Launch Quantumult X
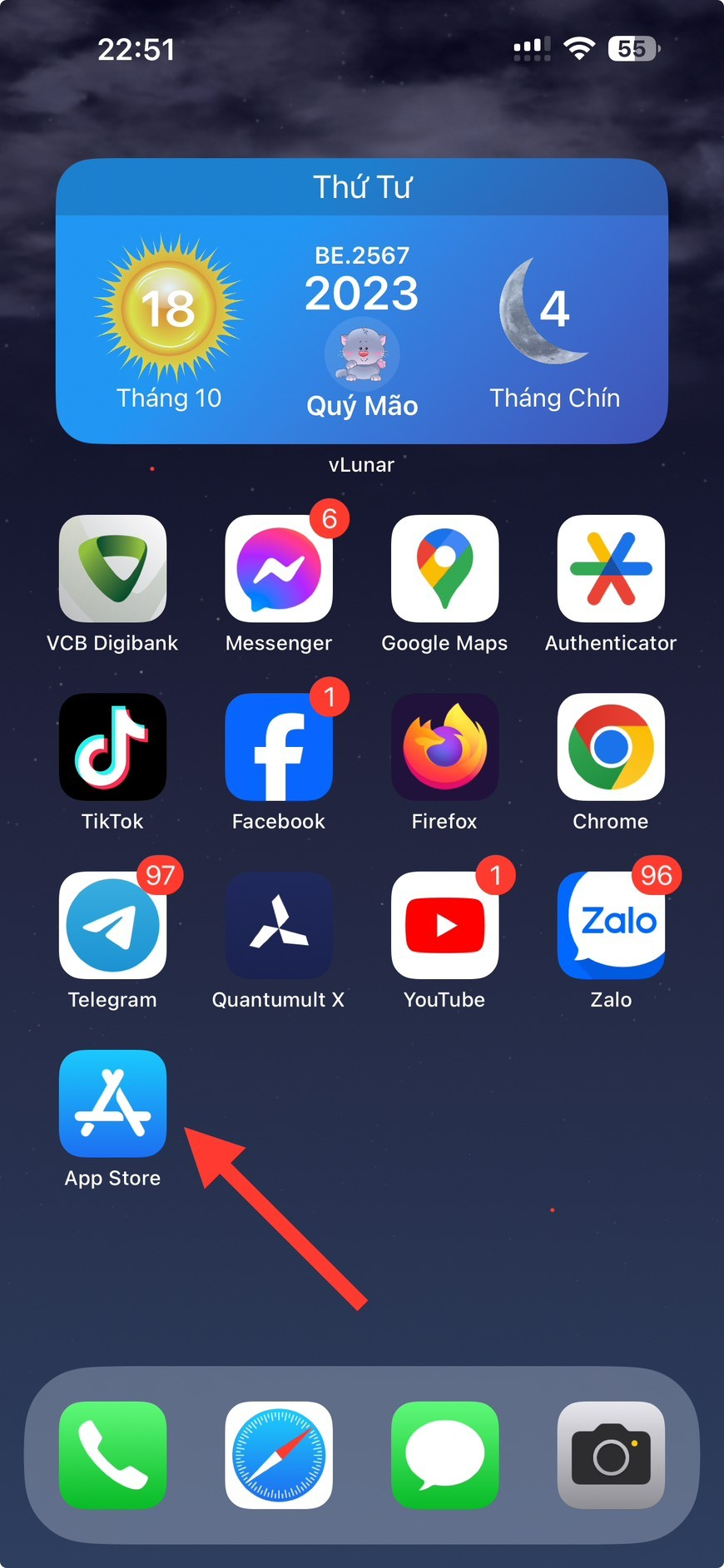This screenshot has height=1568, width=724. (x=279, y=925)
